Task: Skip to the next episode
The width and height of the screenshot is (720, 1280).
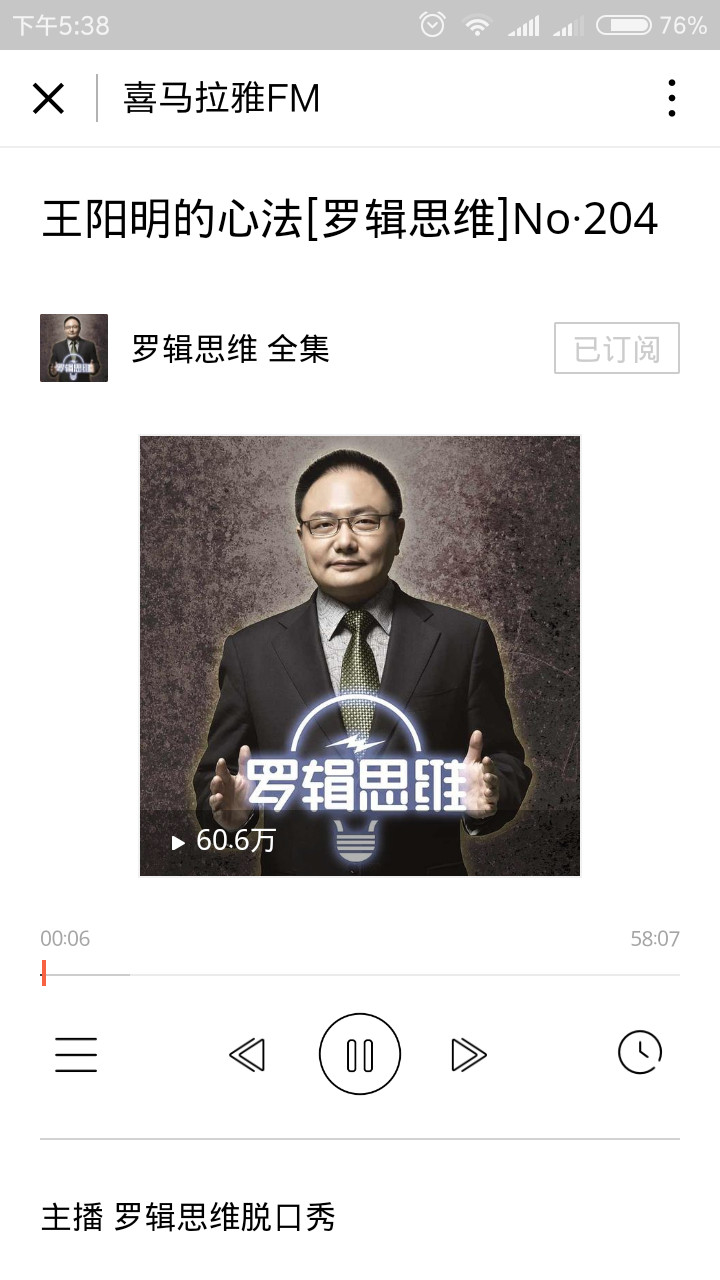Action: pos(468,1054)
